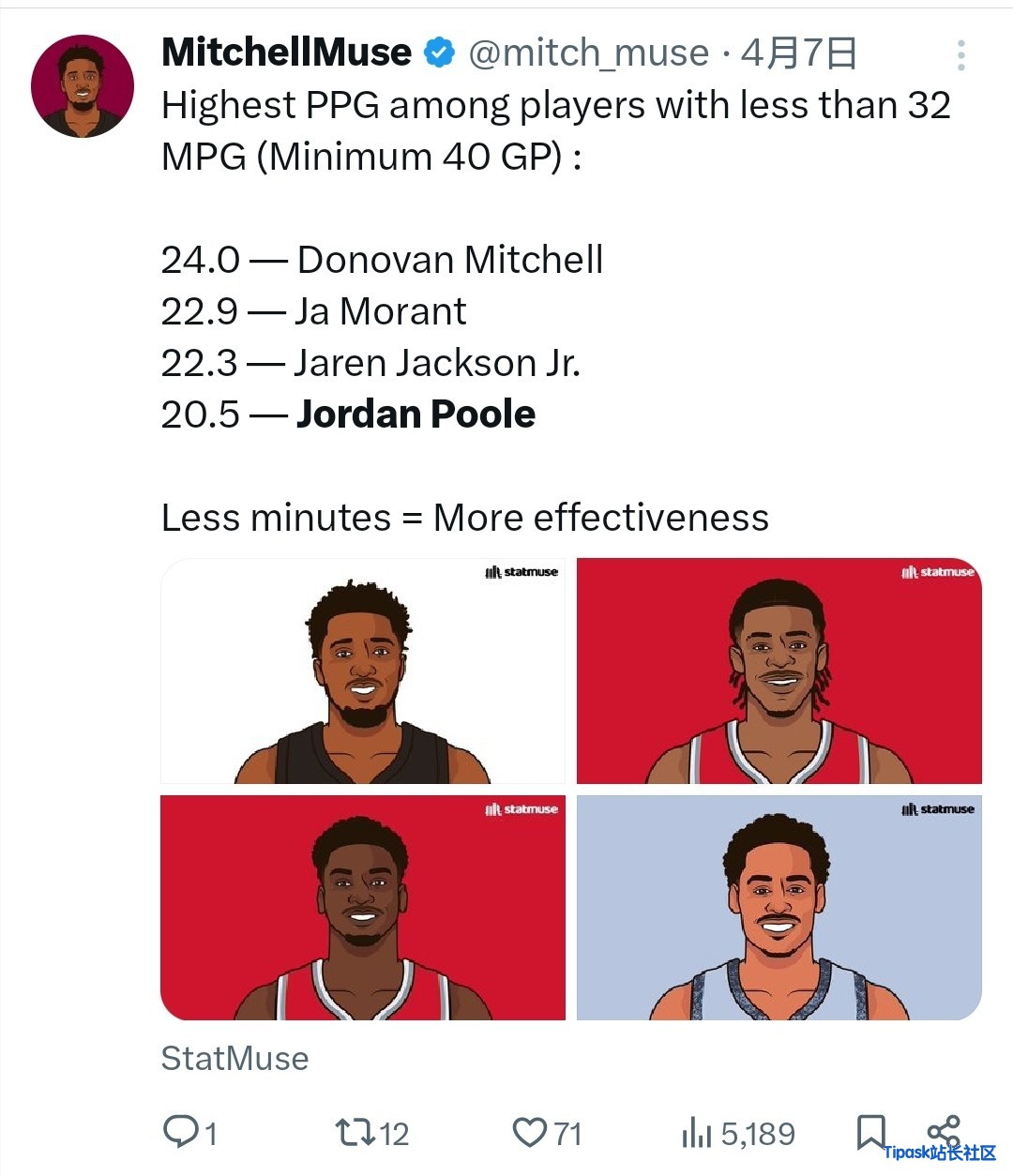The image size is (1013, 1176).
Task: View the Jordan Poole image tile
Action: [779, 908]
